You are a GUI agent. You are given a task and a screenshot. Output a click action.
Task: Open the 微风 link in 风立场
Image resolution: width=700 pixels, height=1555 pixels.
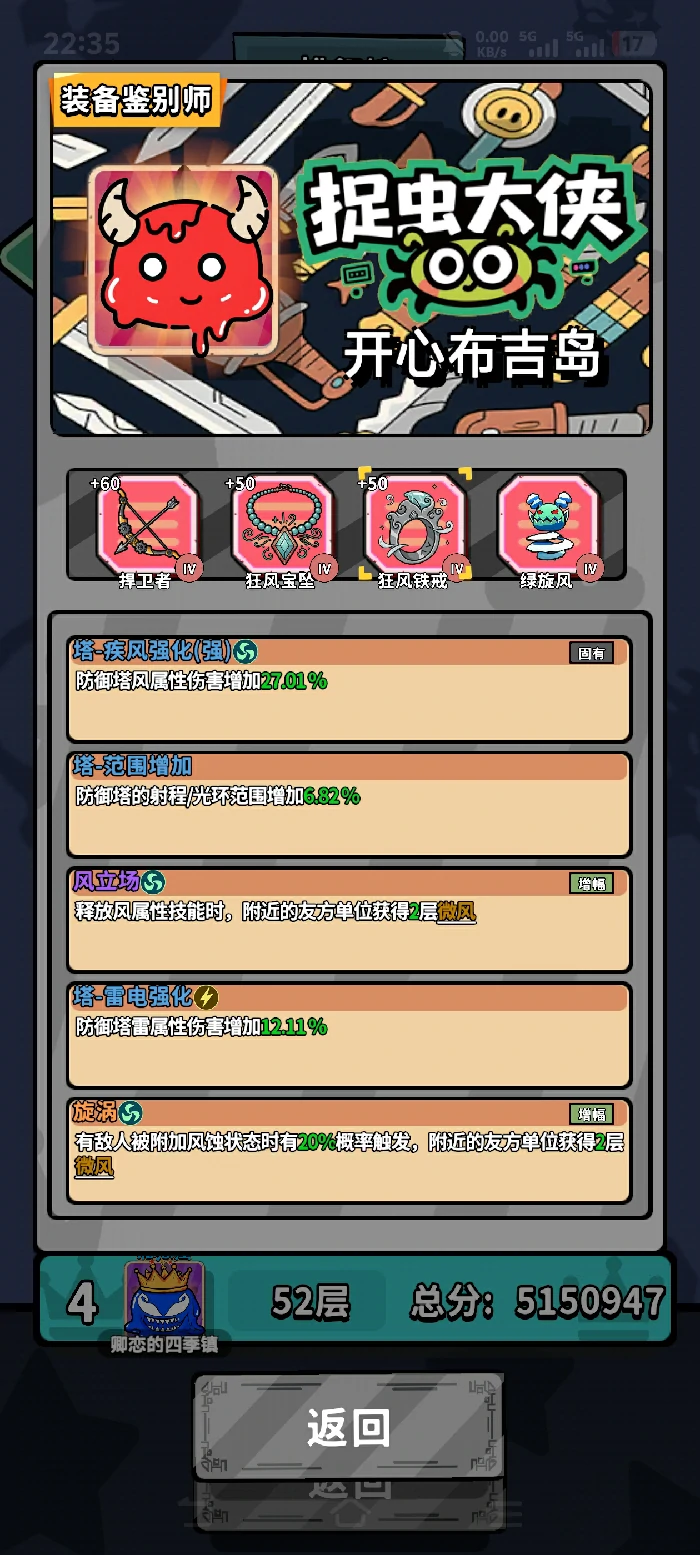(456, 912)
